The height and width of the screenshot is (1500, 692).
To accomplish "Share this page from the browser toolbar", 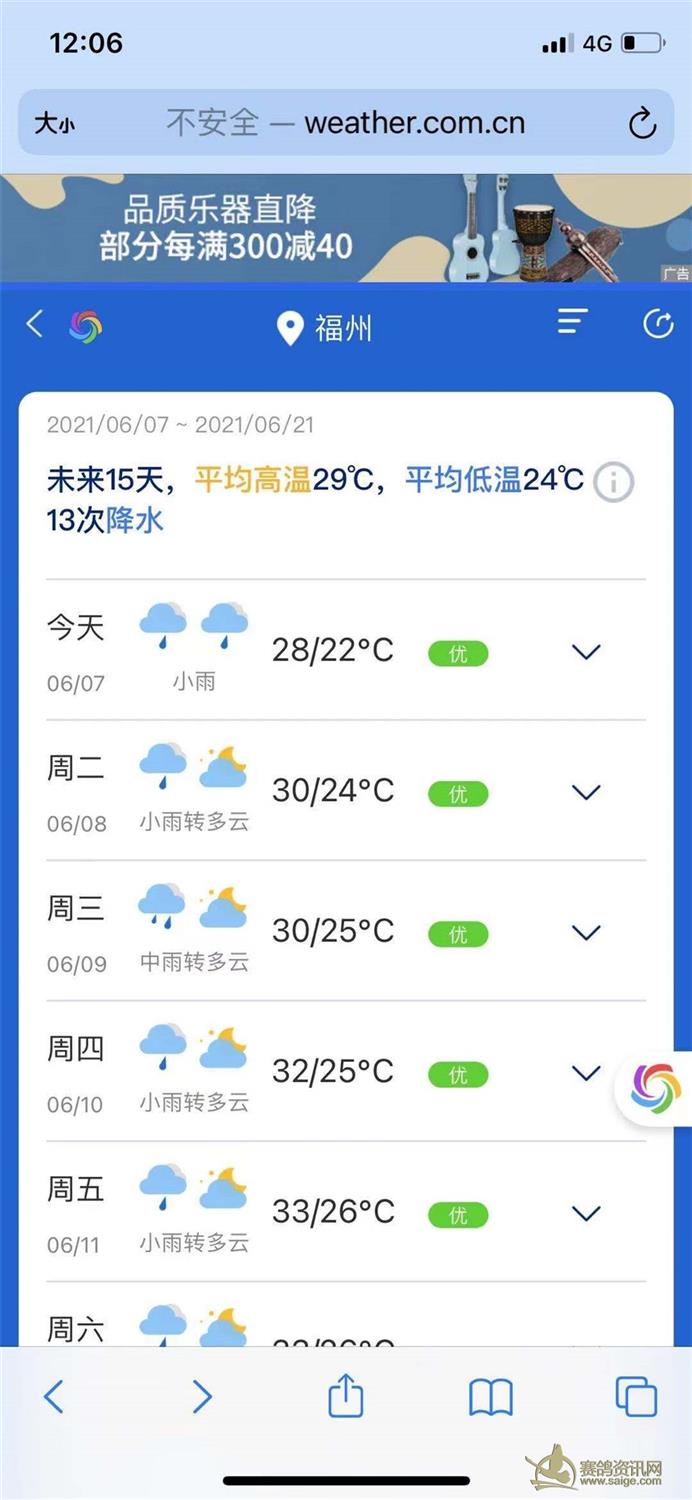I will pos(346,1395).
